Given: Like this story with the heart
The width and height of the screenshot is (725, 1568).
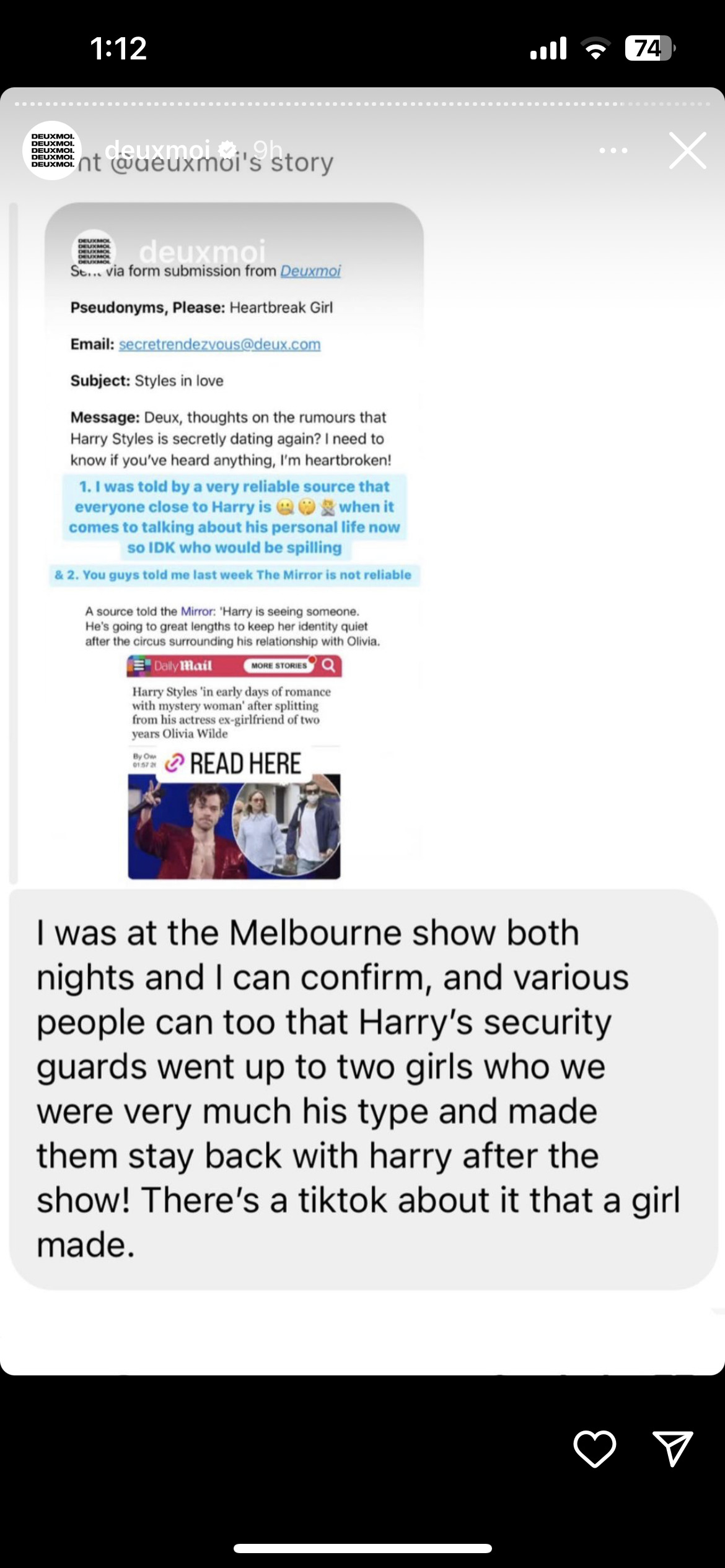Looking at the screenshot, I should 594,1448.
